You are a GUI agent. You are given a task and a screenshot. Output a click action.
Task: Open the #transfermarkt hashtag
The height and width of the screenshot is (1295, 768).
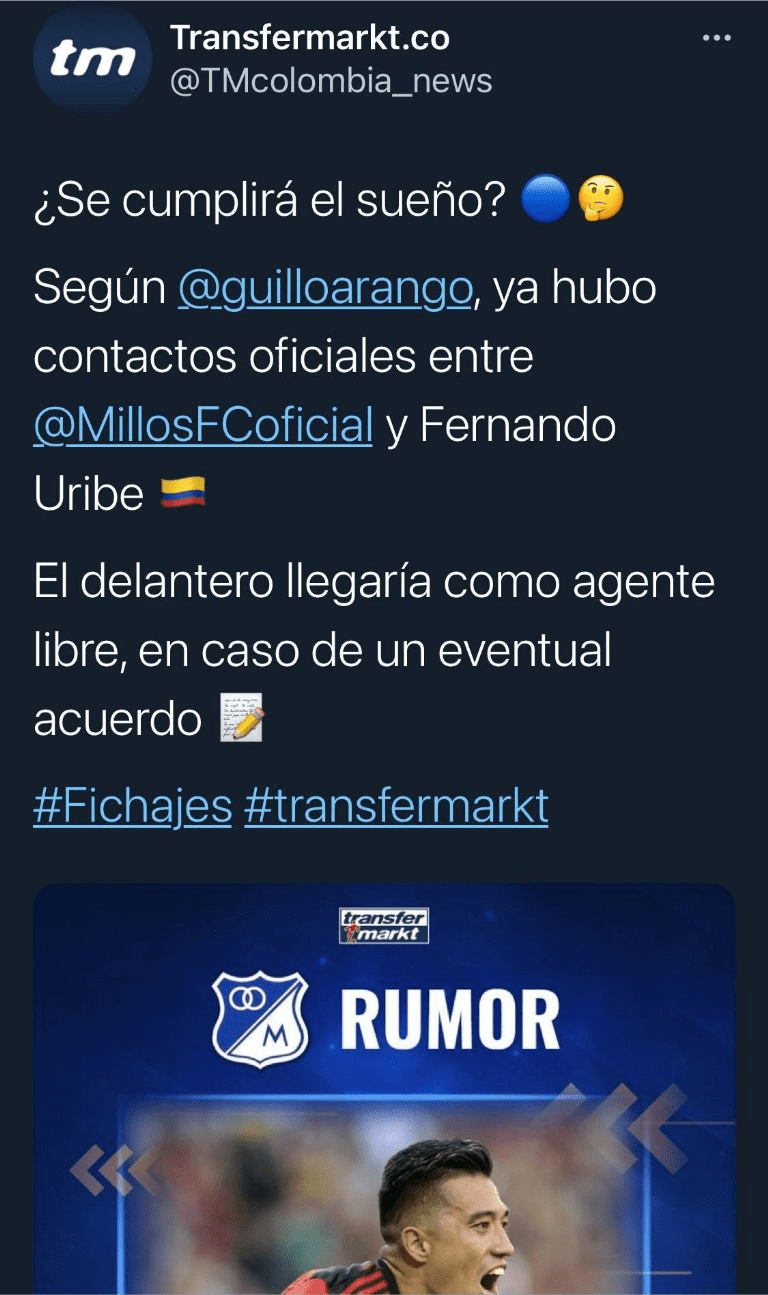(396, 806)
